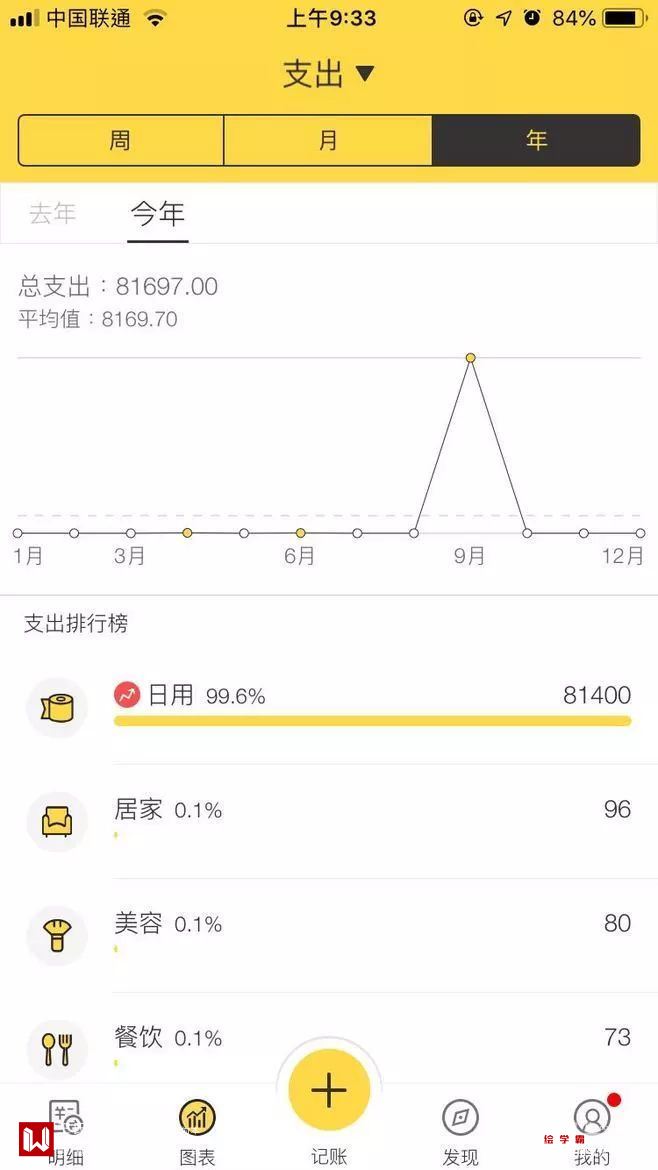
Task: Show 去年 spending data
Action: coord(52,213)
